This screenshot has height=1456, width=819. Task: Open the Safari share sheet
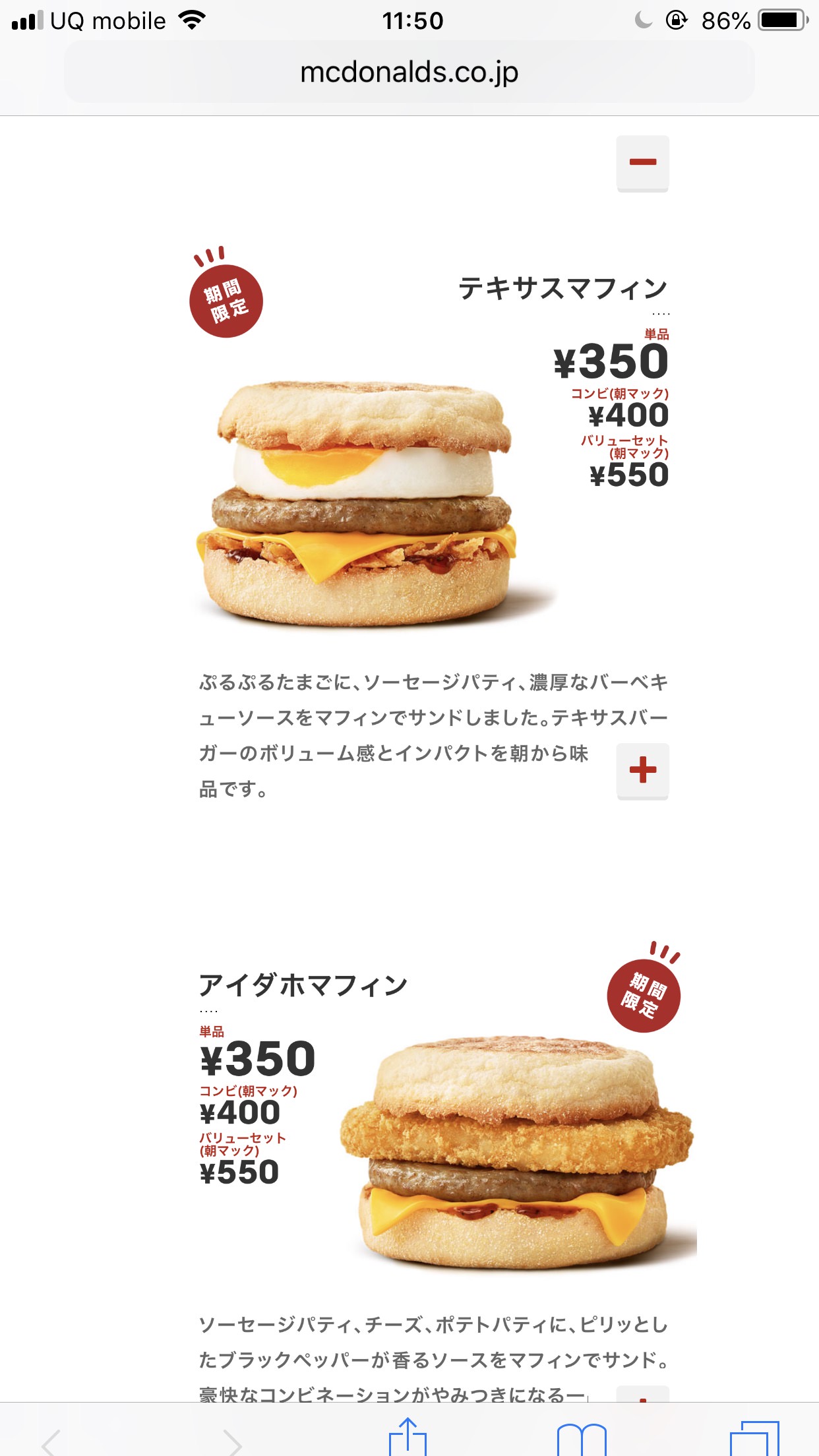click(x=408, y=1438)
